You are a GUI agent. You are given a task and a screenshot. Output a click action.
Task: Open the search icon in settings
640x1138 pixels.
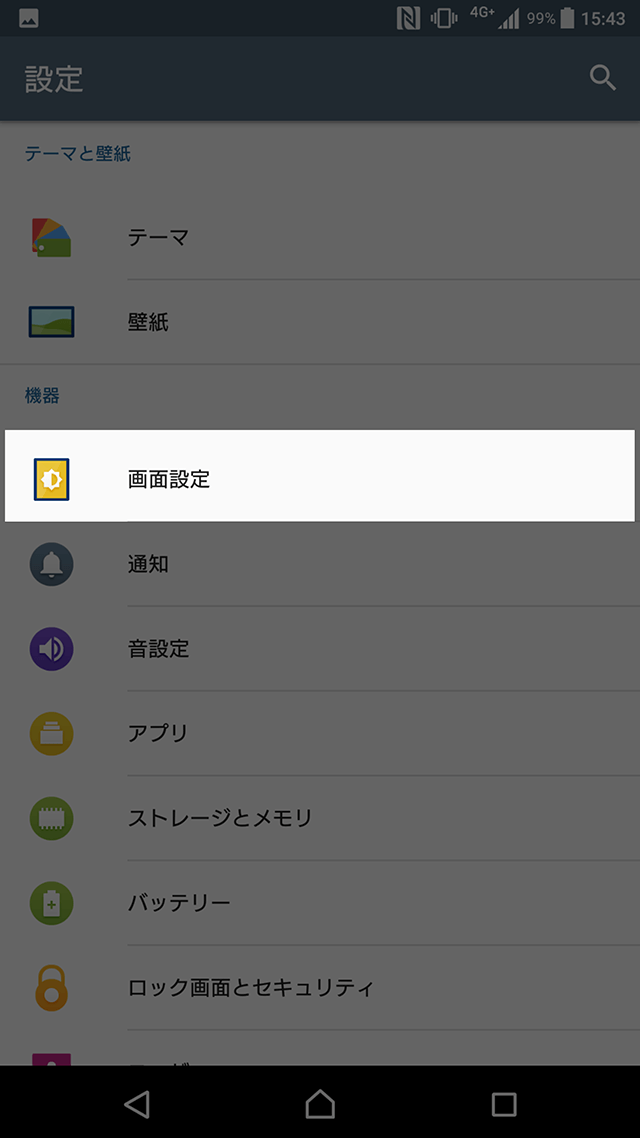602,78
